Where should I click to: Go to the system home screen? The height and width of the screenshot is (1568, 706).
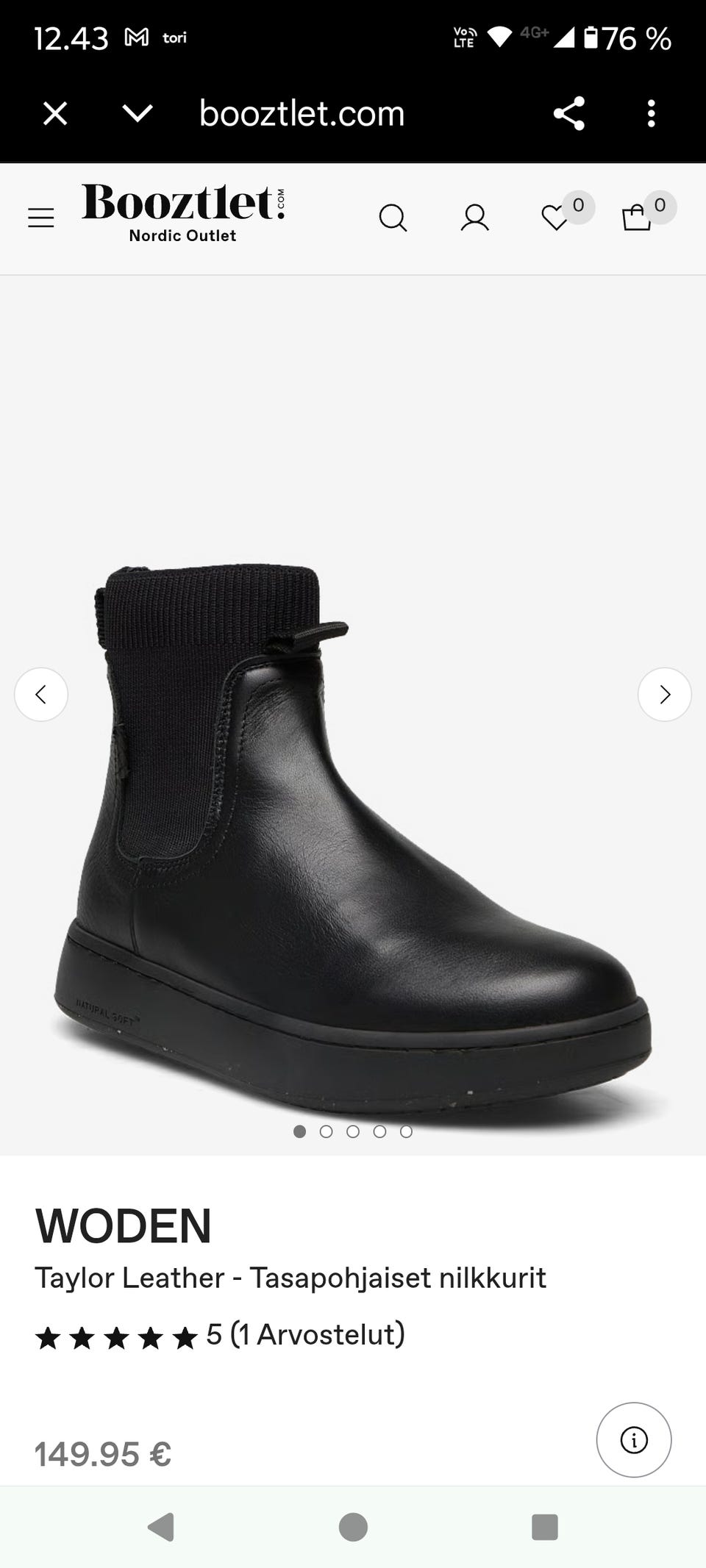click(353, 1527)
